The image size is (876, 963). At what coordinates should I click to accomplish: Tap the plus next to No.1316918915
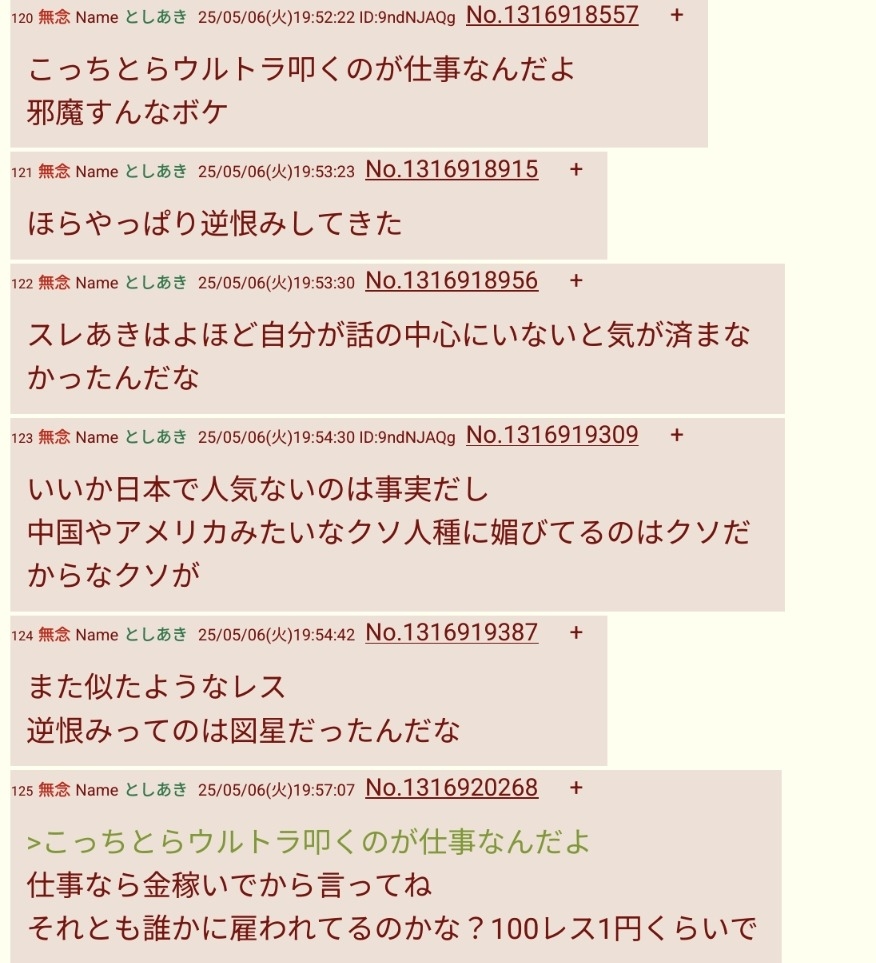pos(576,170)
